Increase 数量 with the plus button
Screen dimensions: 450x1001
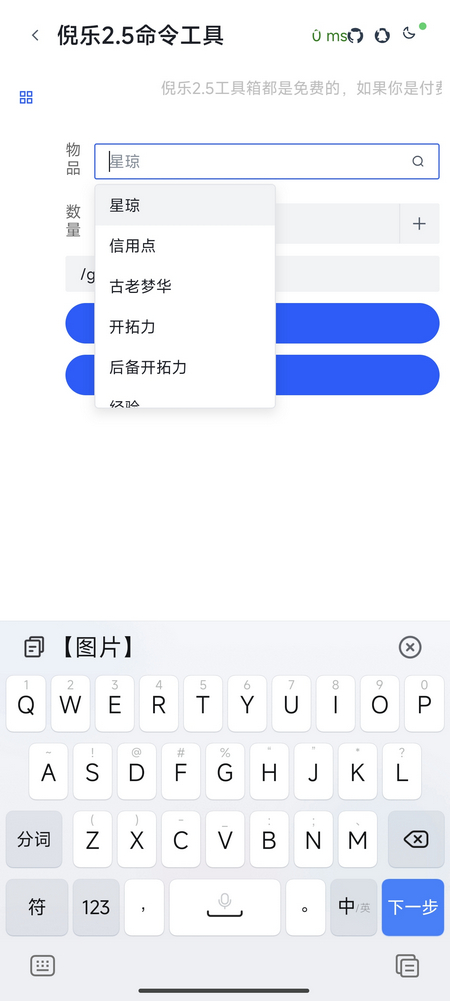click(419, 223)
